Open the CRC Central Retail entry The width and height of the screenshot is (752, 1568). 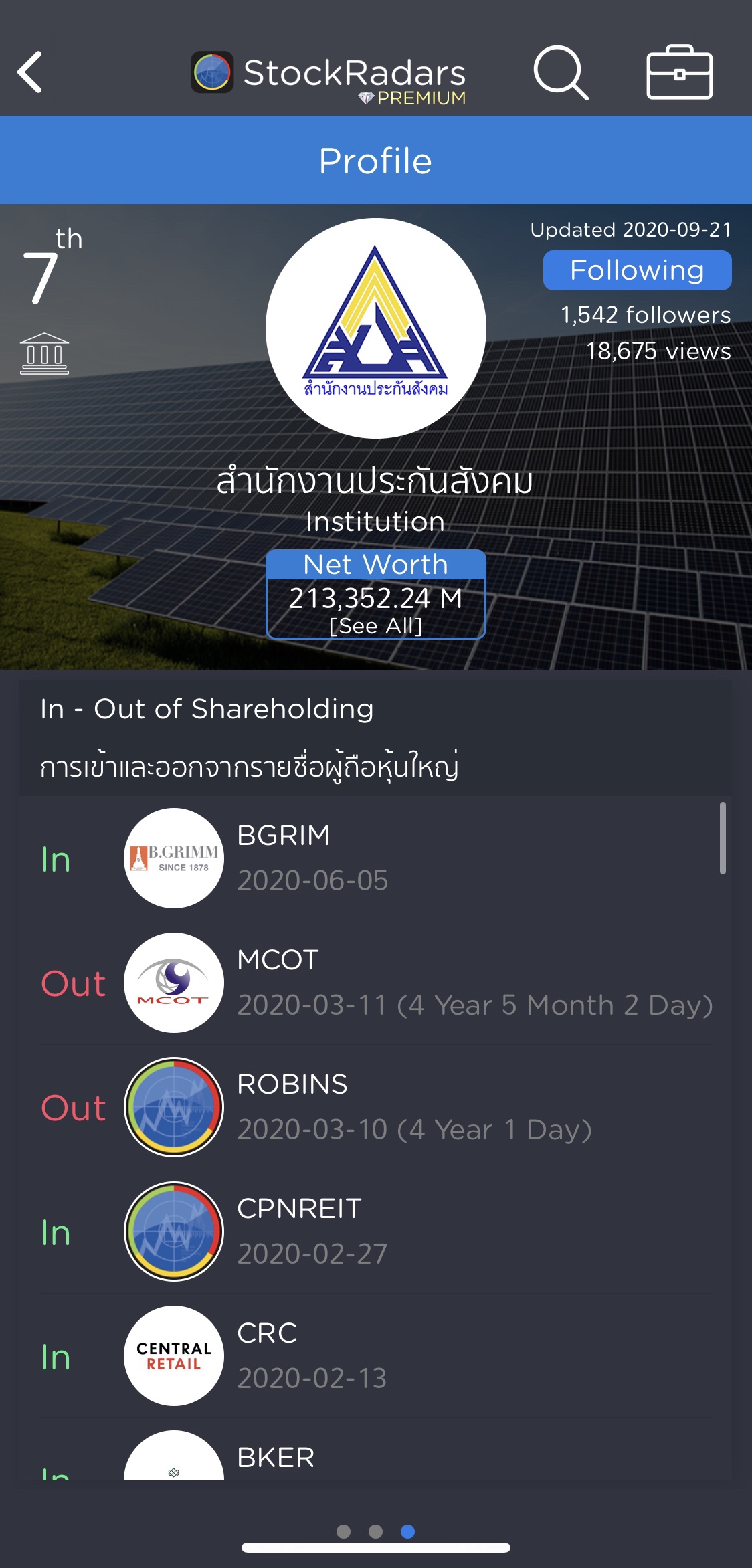tap(375, 1356)
